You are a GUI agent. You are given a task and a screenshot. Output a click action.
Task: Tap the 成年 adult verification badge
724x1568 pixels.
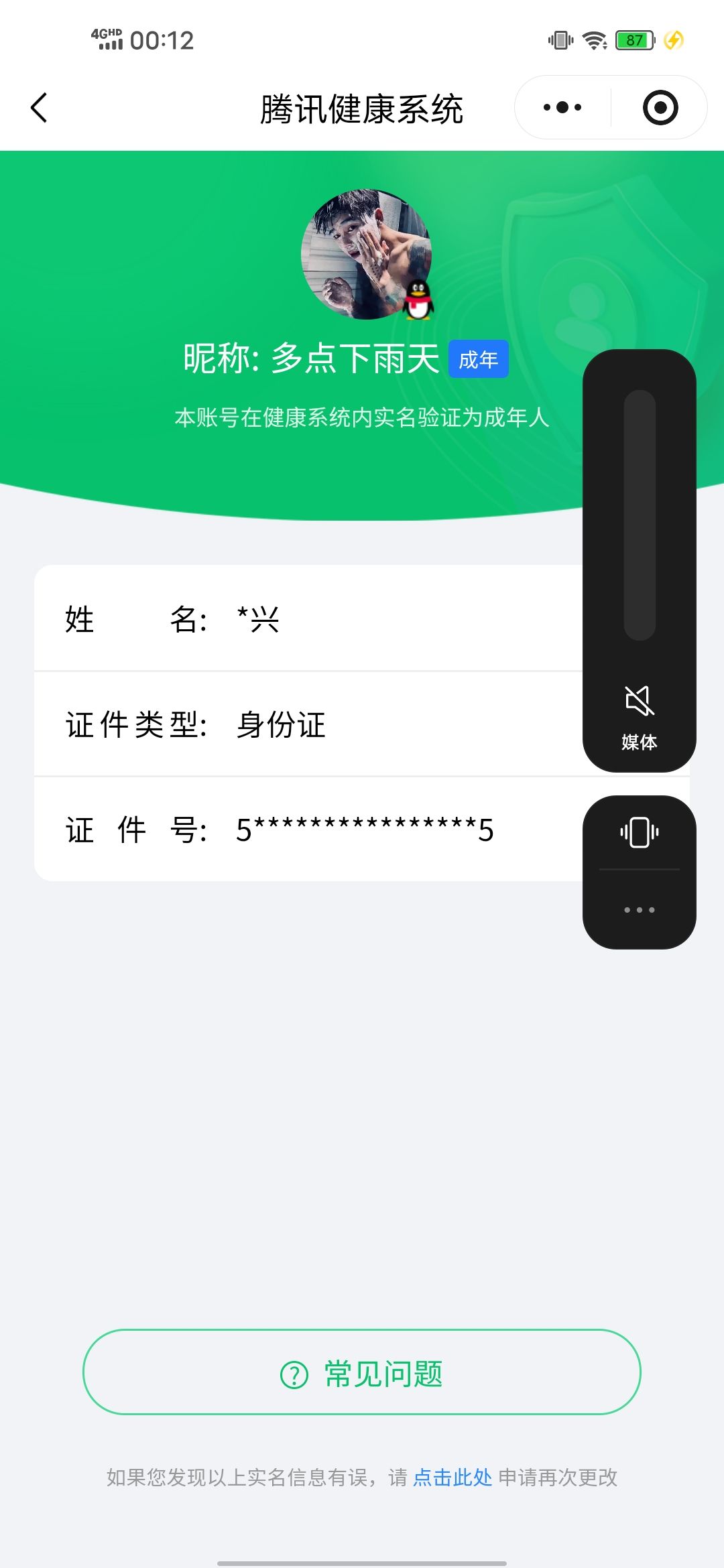[477, 360]
